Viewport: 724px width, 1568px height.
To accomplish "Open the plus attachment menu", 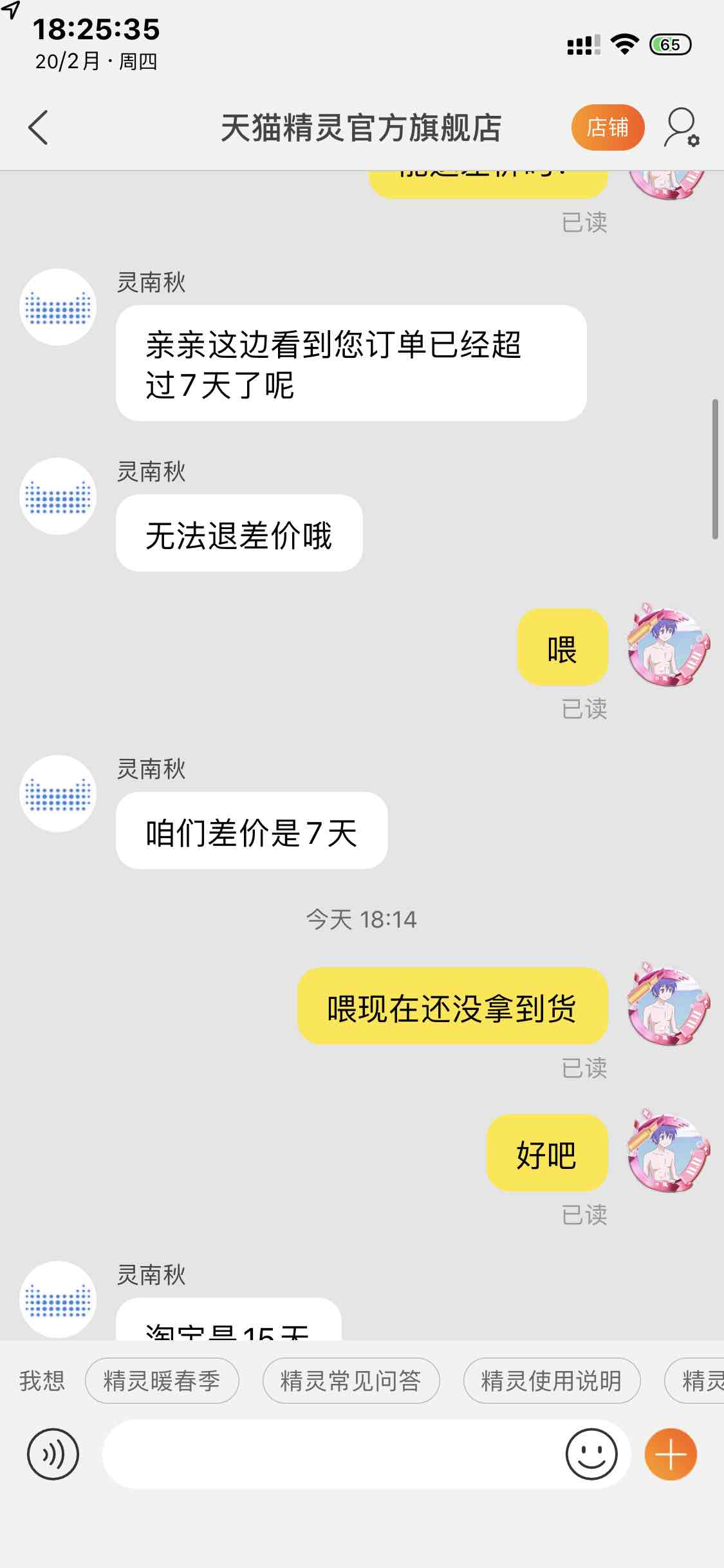I will pos(671,1454).
